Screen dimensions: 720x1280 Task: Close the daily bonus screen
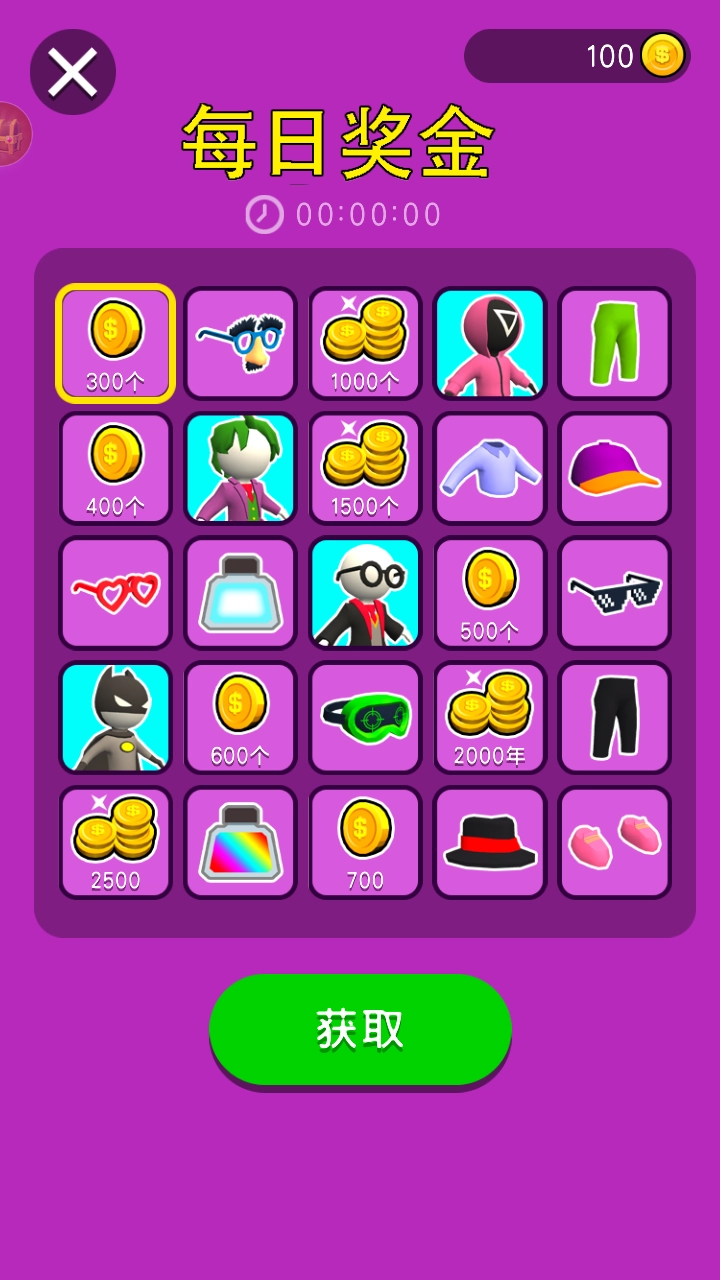[x=73, y=72]
